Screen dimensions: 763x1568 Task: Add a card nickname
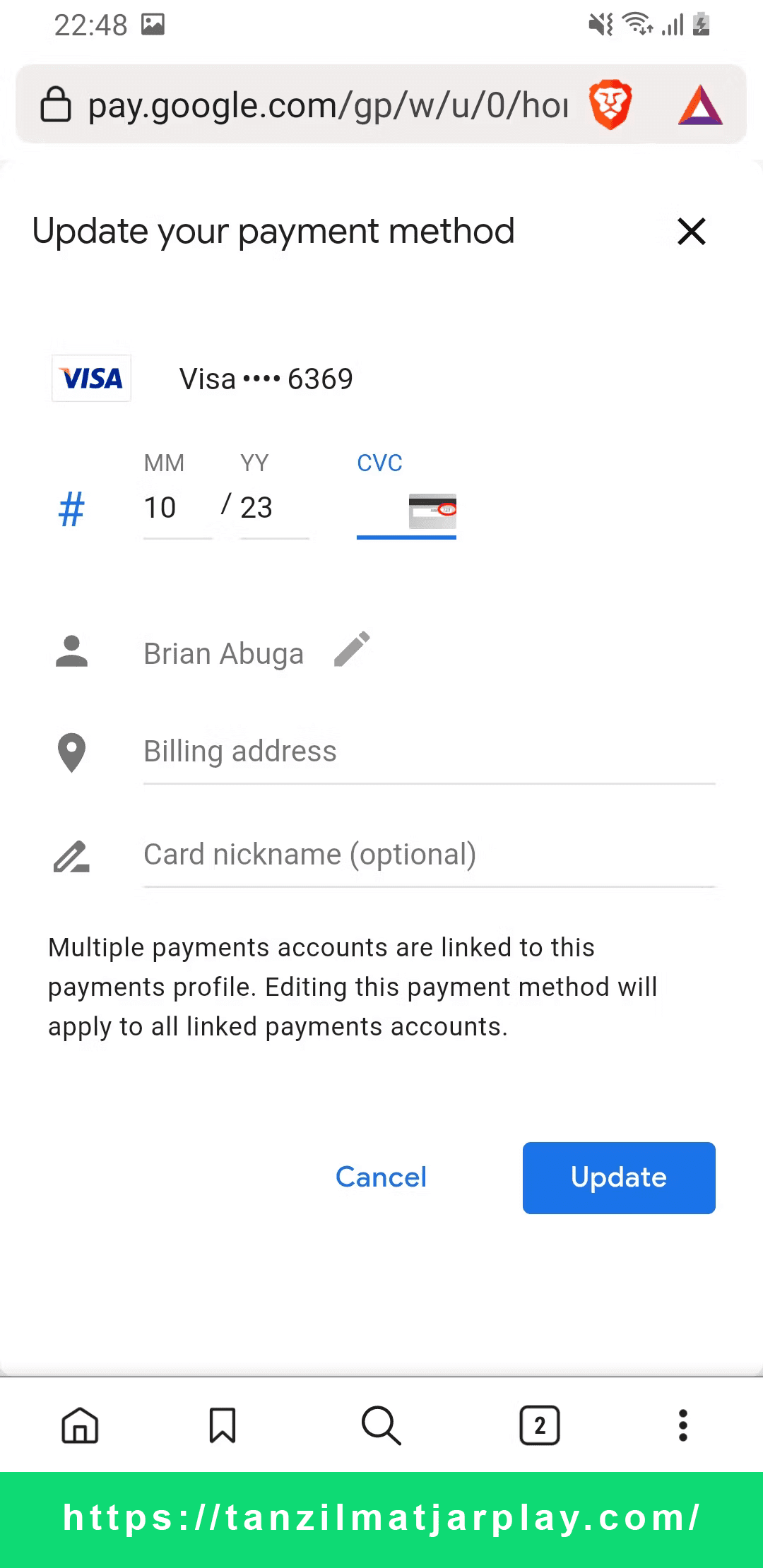428,855
